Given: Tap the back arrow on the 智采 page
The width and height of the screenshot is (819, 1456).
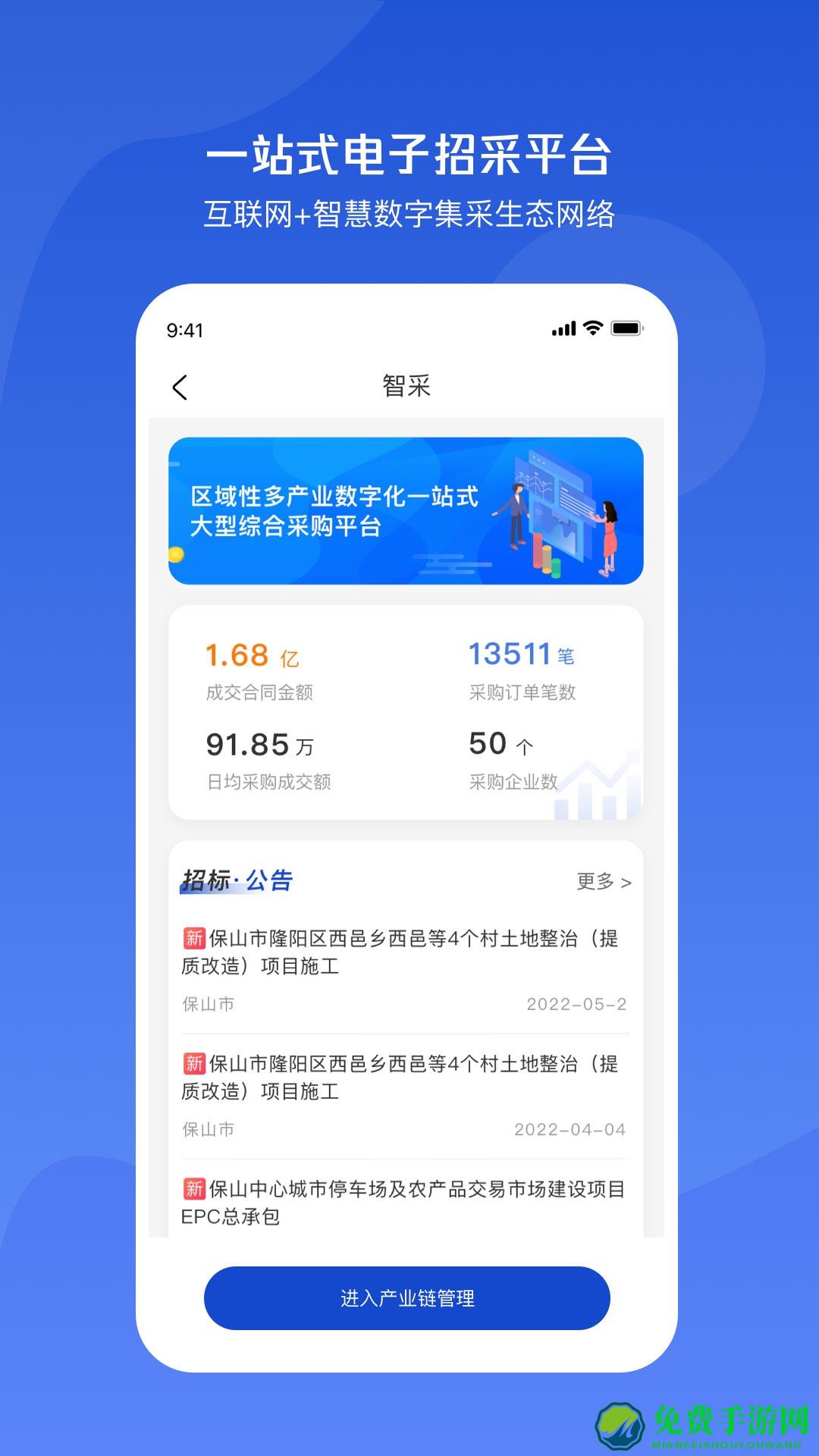Looking at the screenshot, I should tap(180, 386).
